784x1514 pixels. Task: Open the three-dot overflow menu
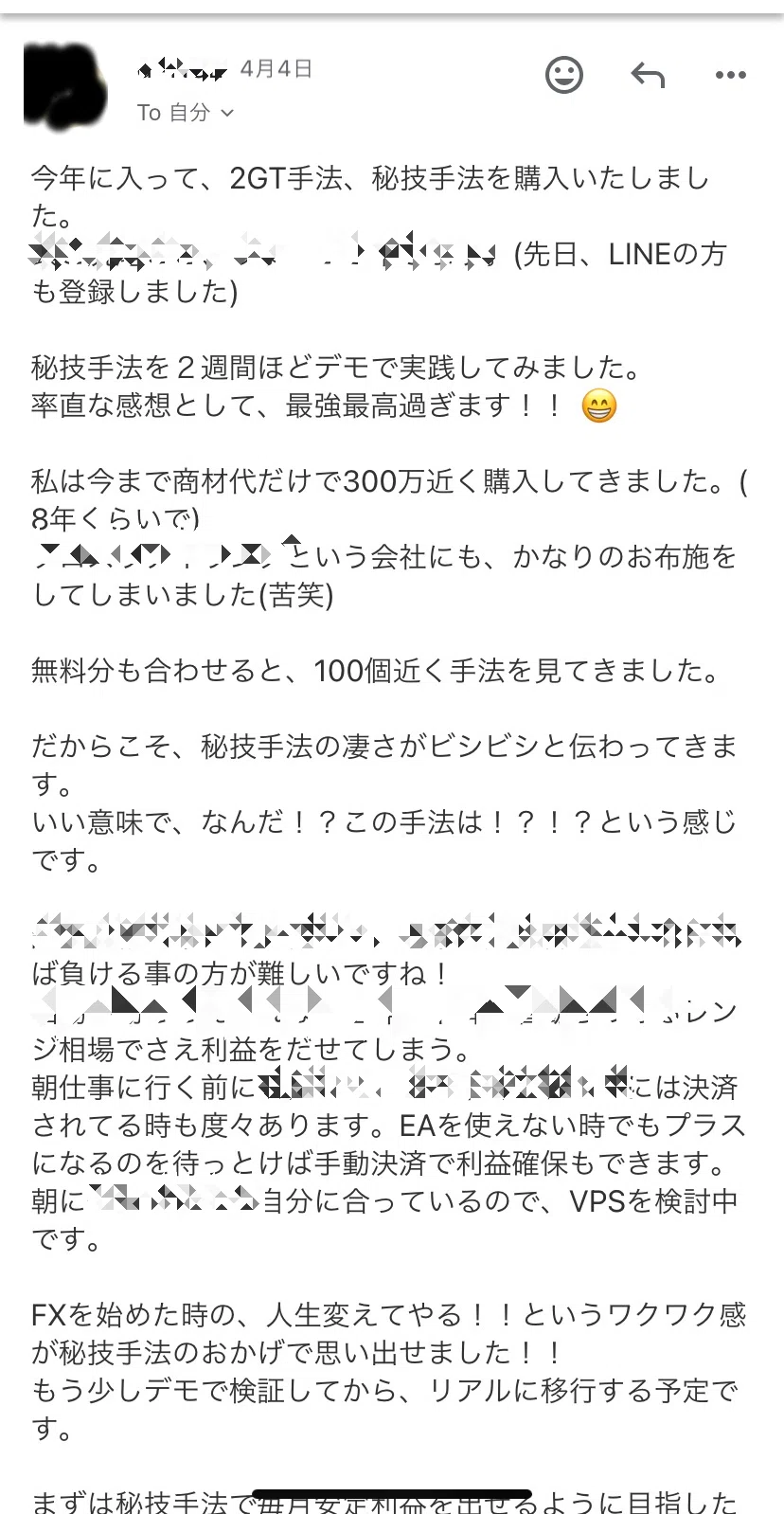(730, 75)
